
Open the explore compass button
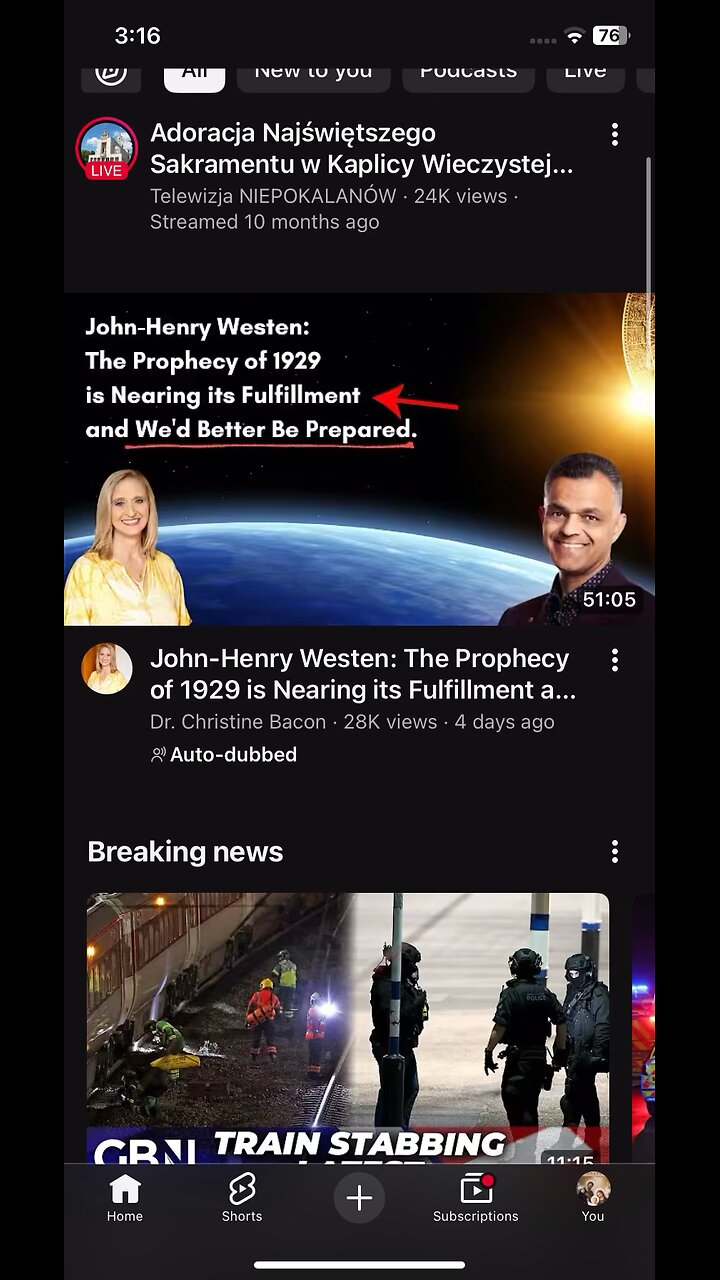[110, 74]
